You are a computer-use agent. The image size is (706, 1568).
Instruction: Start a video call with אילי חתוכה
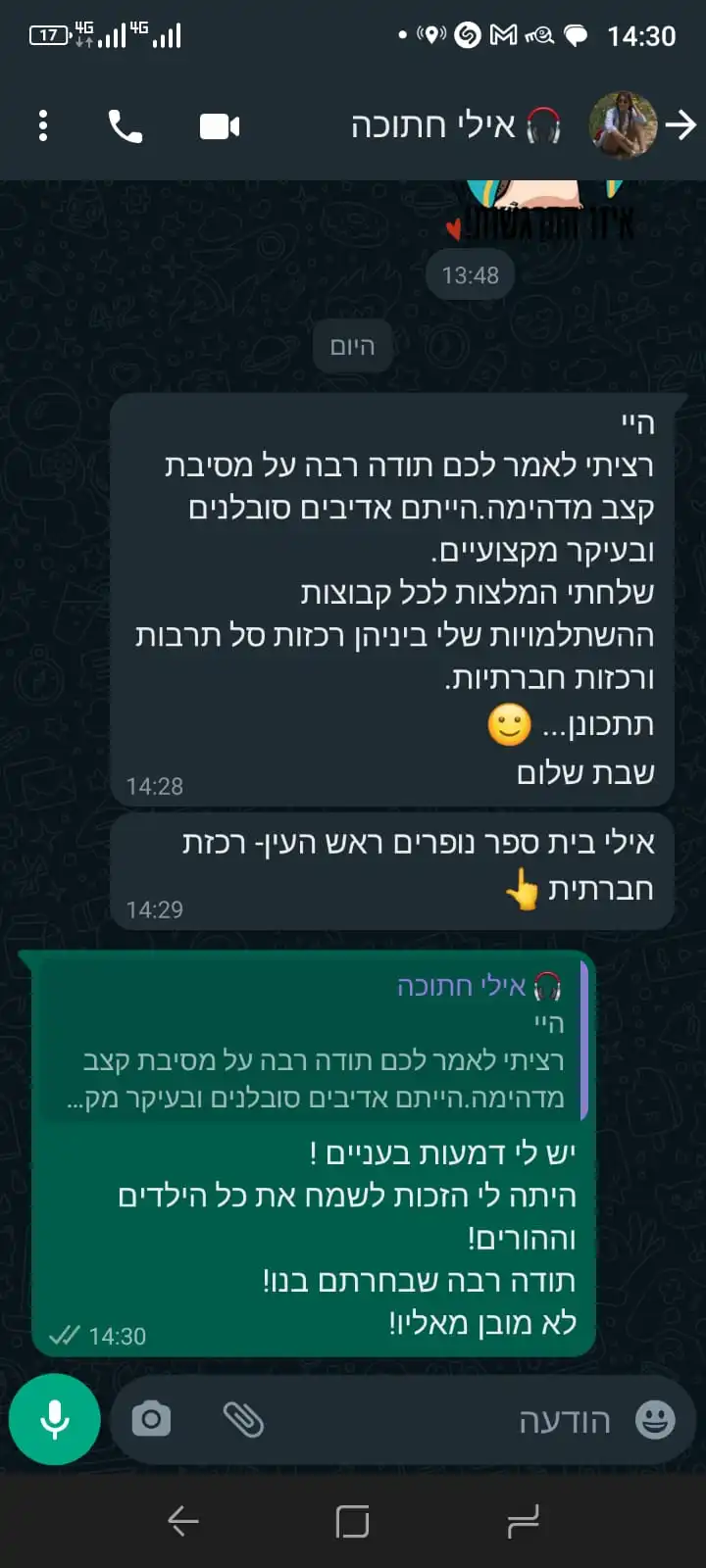[x=220, y=126]
